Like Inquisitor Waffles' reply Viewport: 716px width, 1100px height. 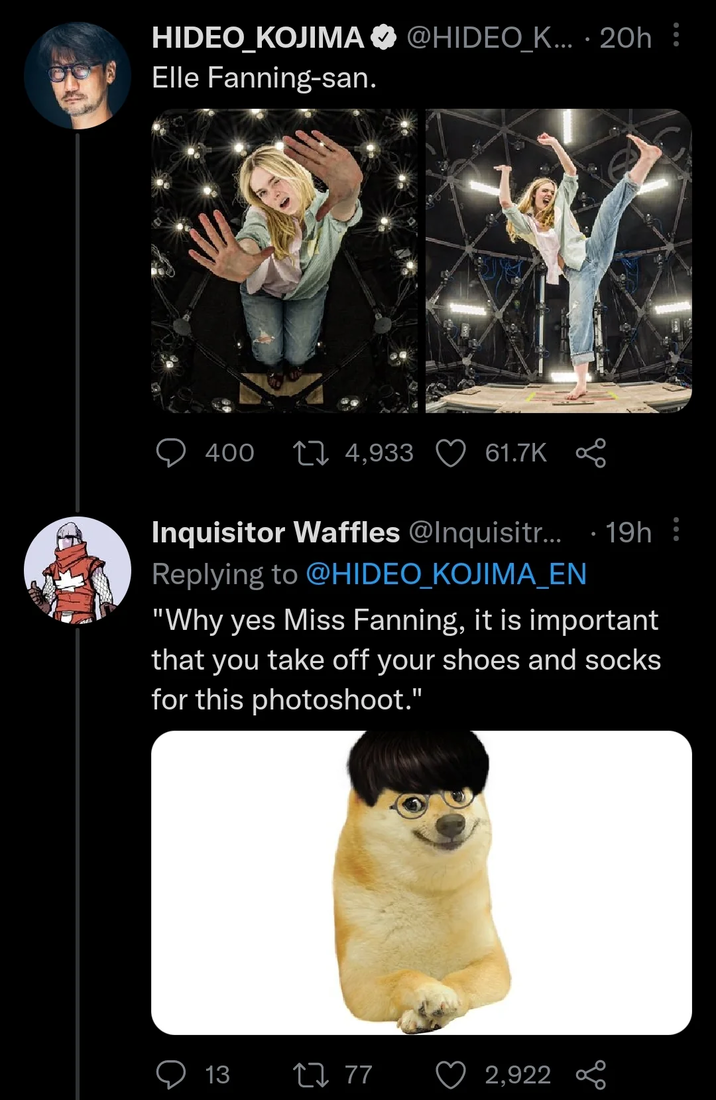pos(453,1075)
